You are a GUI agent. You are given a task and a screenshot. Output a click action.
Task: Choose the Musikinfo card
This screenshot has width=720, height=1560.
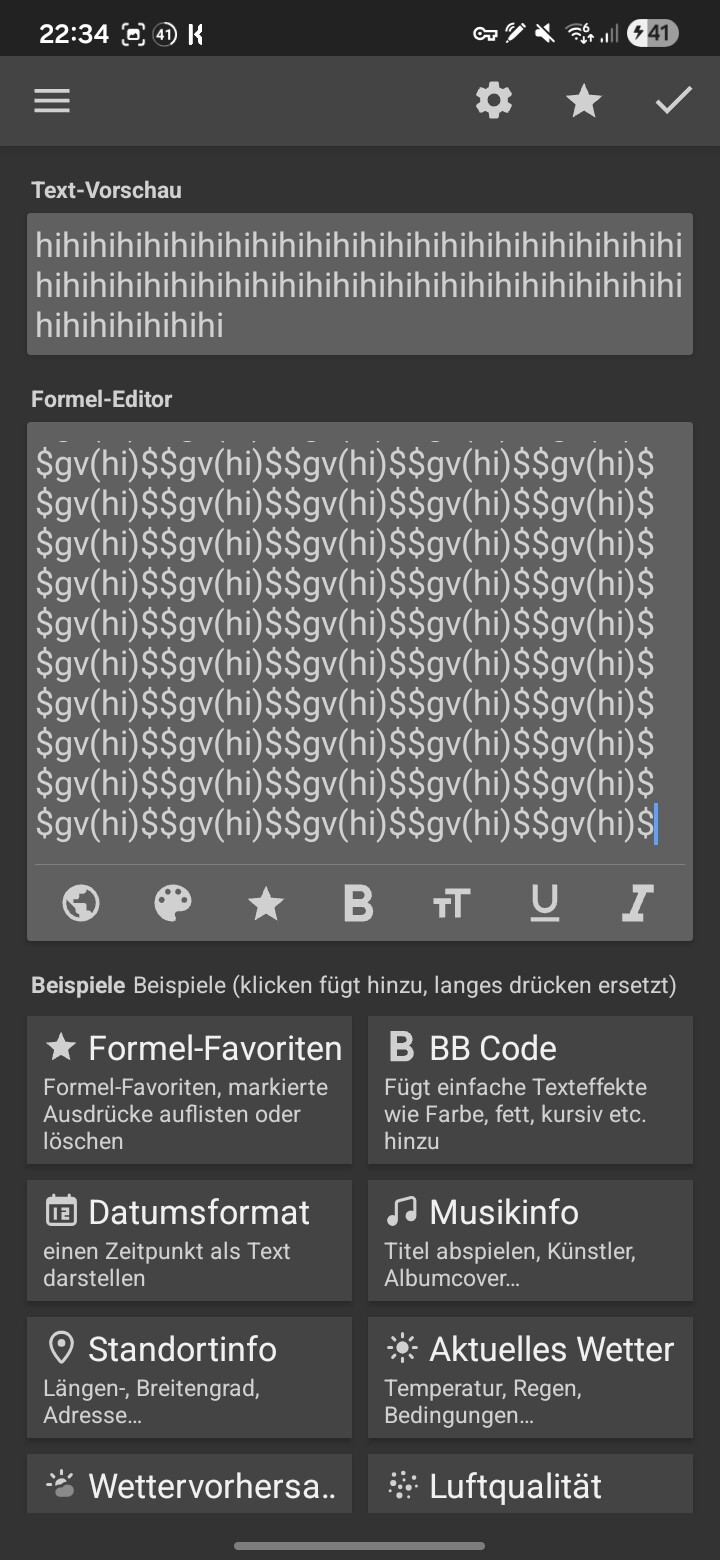coord(530,1240)
